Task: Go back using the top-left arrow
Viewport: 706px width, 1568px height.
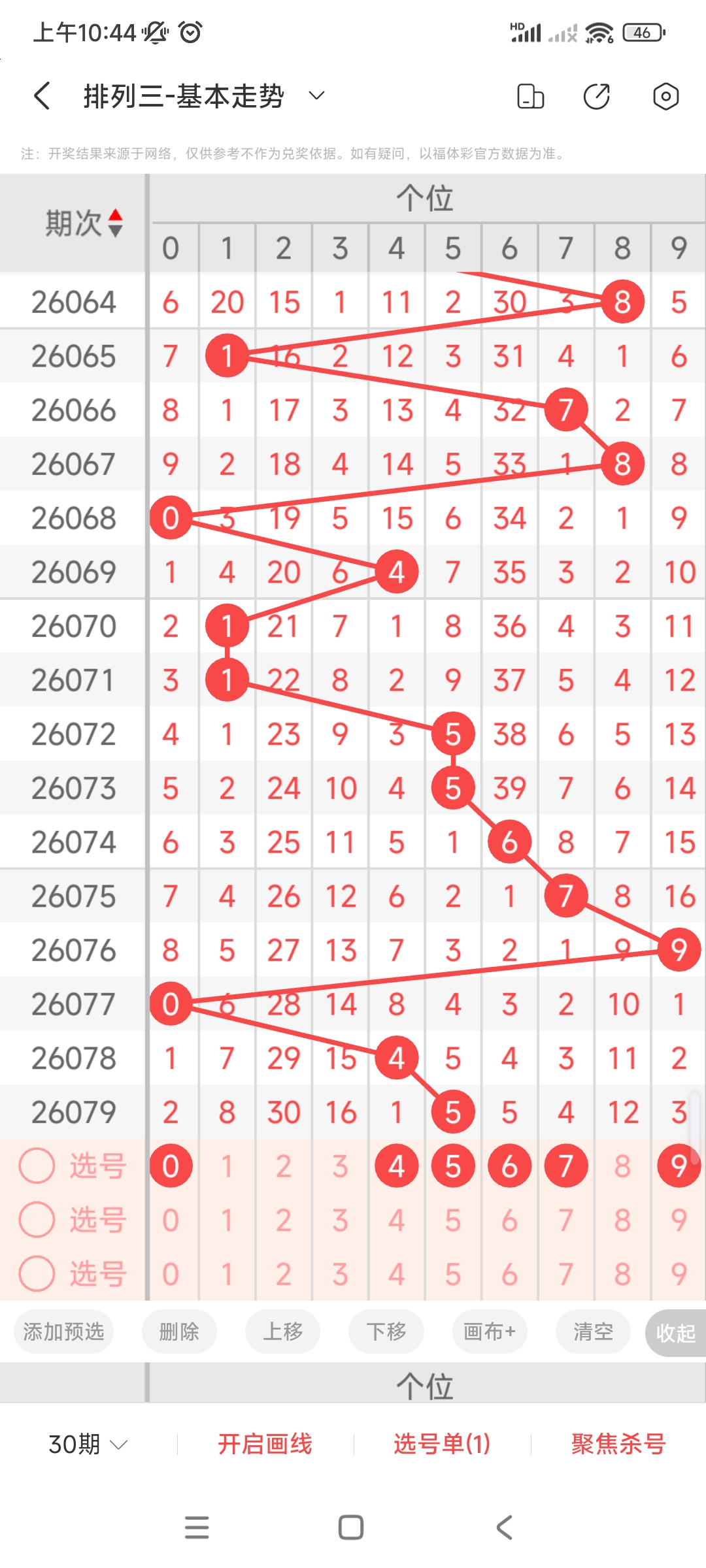Action: pyautogui.click(x=42, y=96)
